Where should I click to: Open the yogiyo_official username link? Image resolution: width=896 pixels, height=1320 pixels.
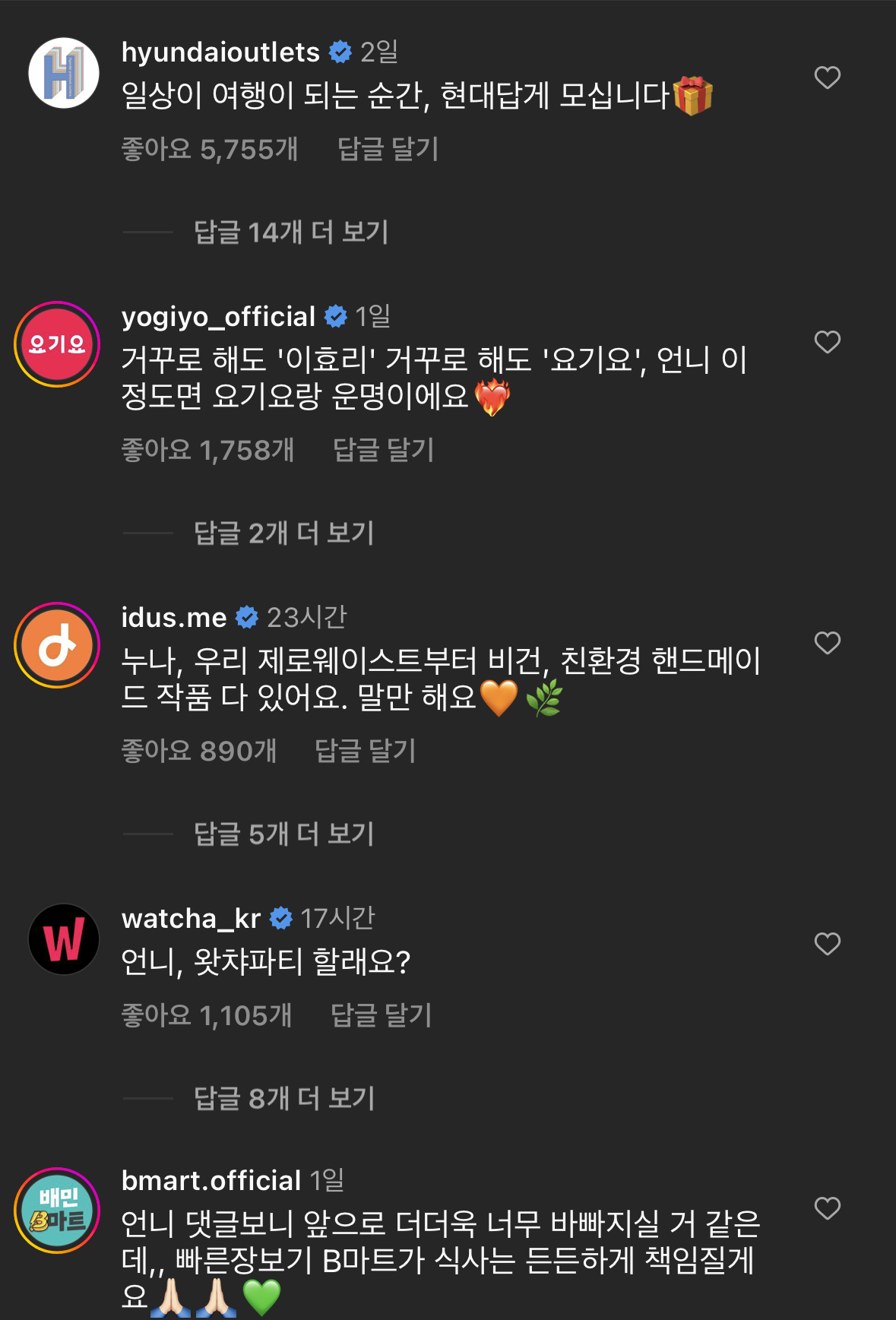pos(218,317)
